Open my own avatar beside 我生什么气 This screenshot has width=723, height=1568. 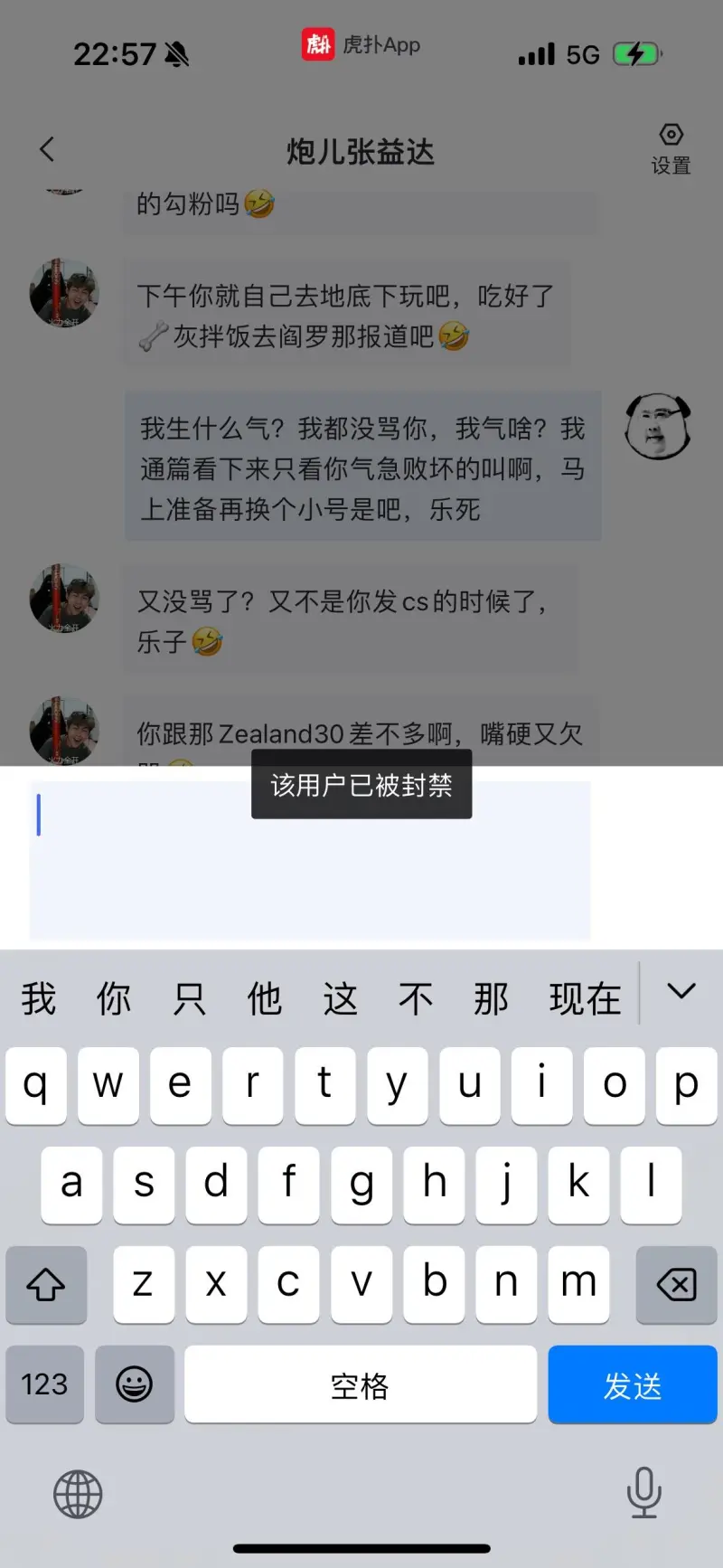(x=658, y=426)
